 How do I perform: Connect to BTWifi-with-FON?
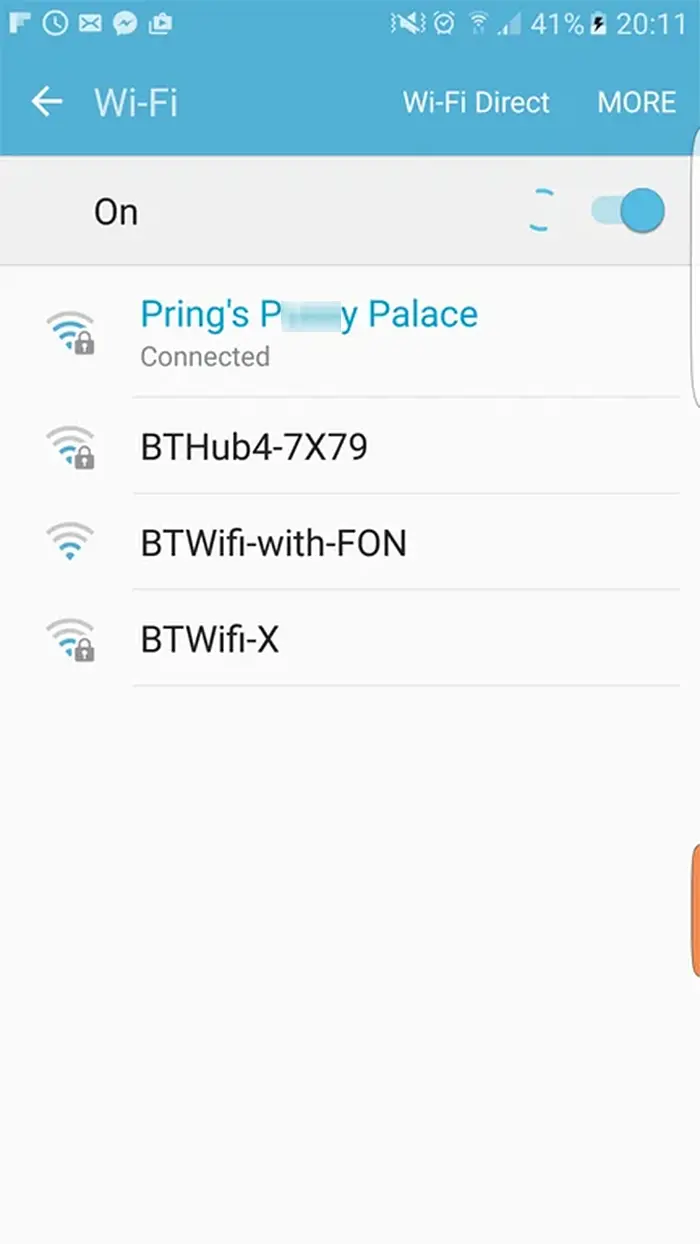273,543
